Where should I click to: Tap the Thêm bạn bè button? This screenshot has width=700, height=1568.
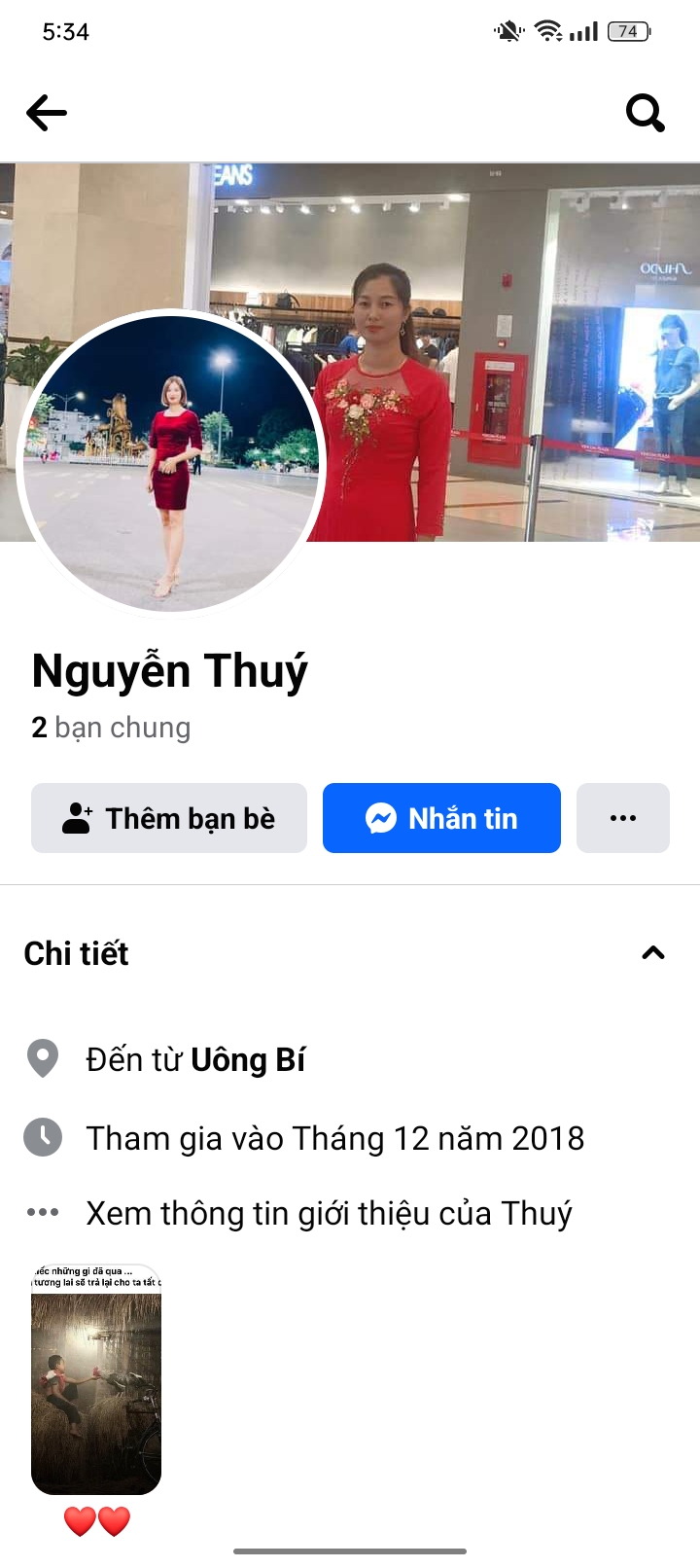click(169, 818)
